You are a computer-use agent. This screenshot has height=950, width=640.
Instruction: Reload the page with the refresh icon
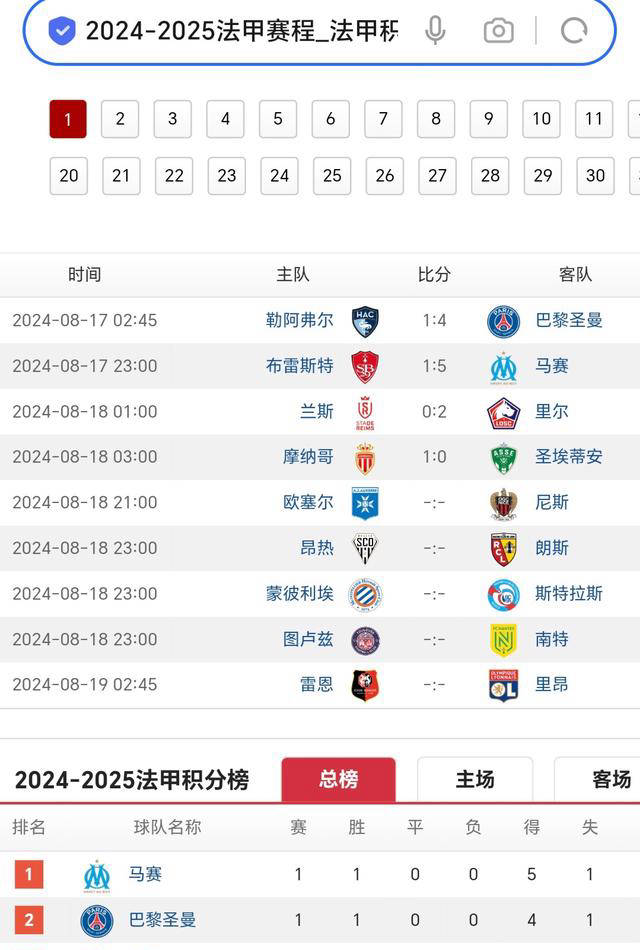point(574,31)
